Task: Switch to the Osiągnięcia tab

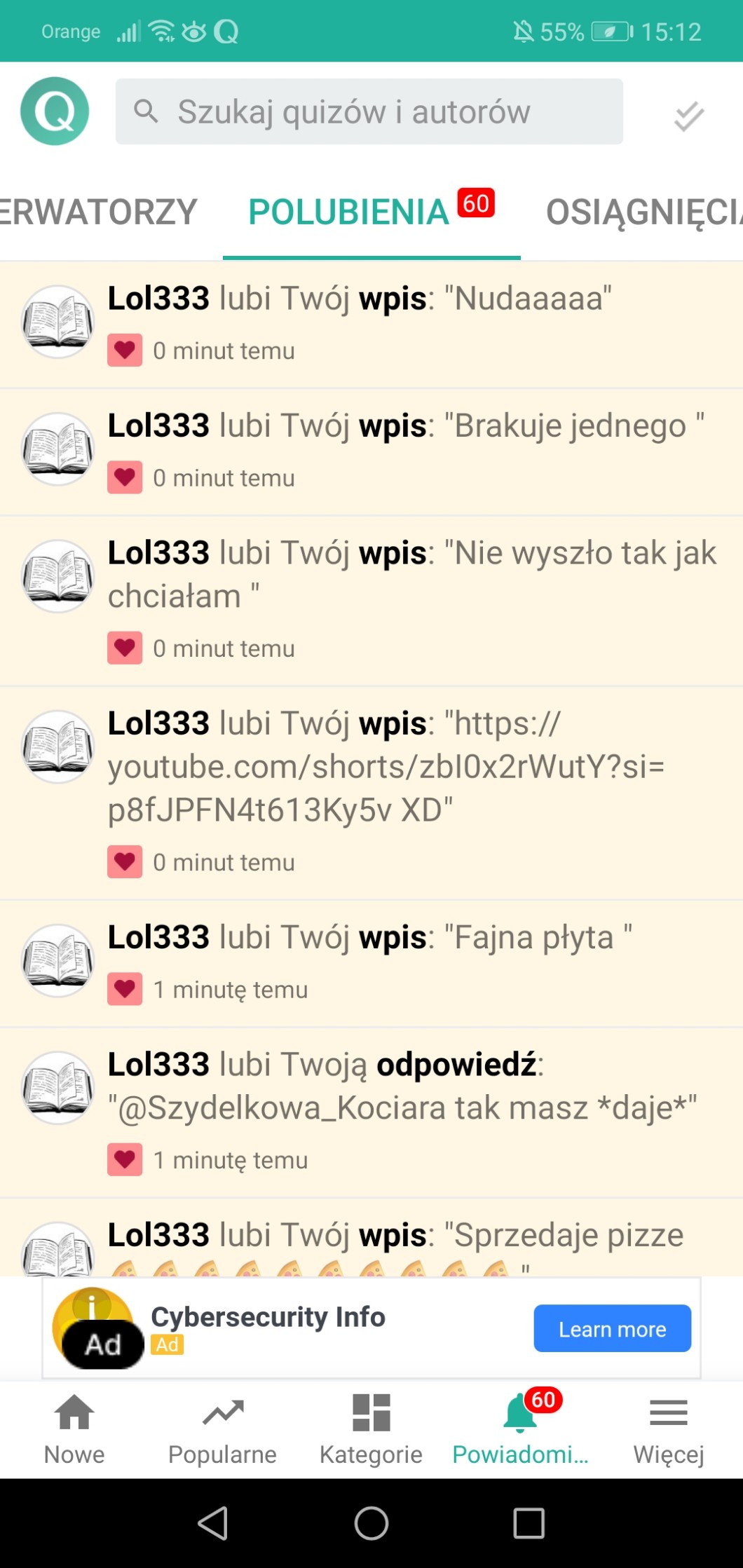Action: (x=643, y=212)
